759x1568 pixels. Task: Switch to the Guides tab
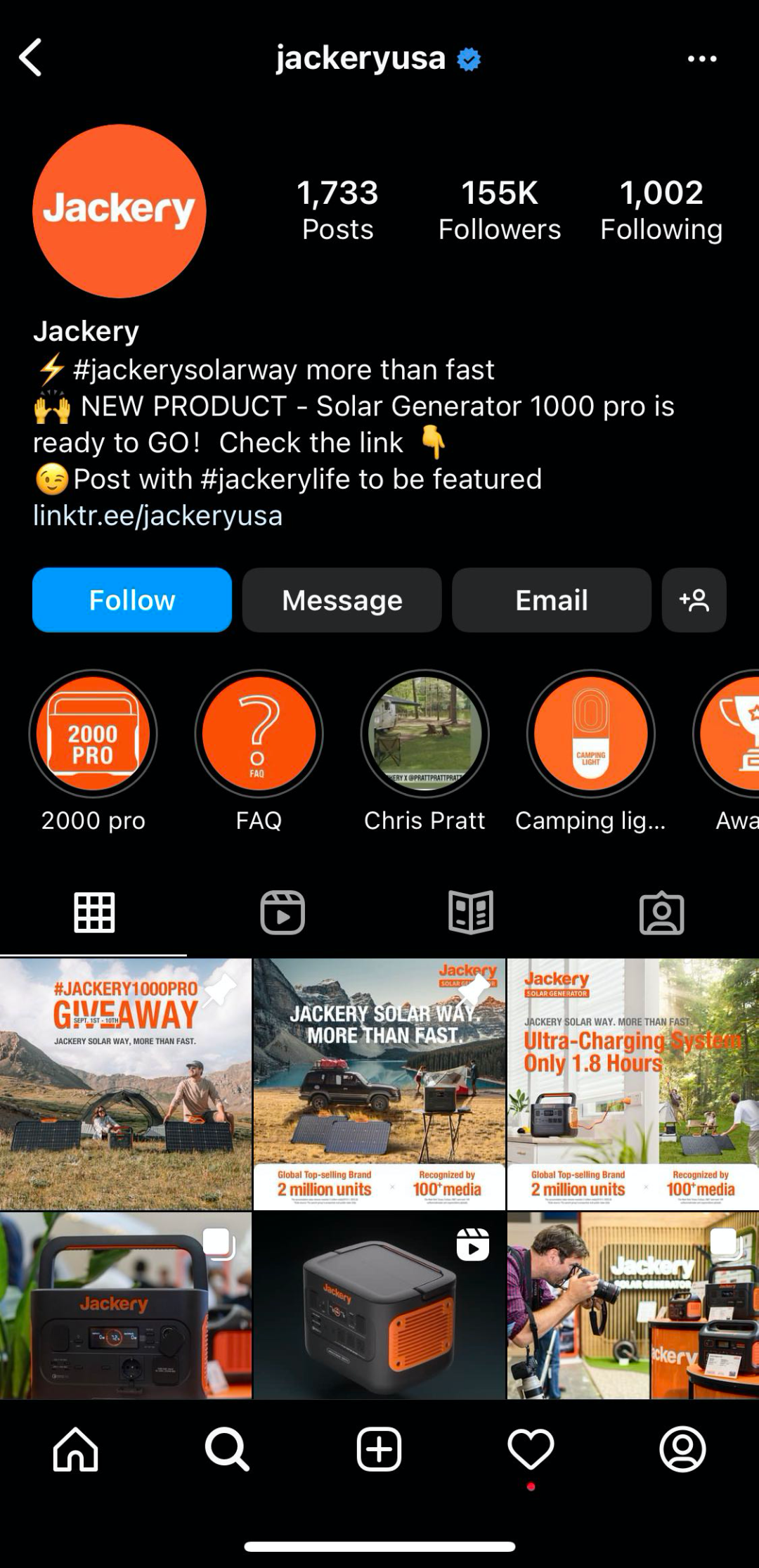471,913
